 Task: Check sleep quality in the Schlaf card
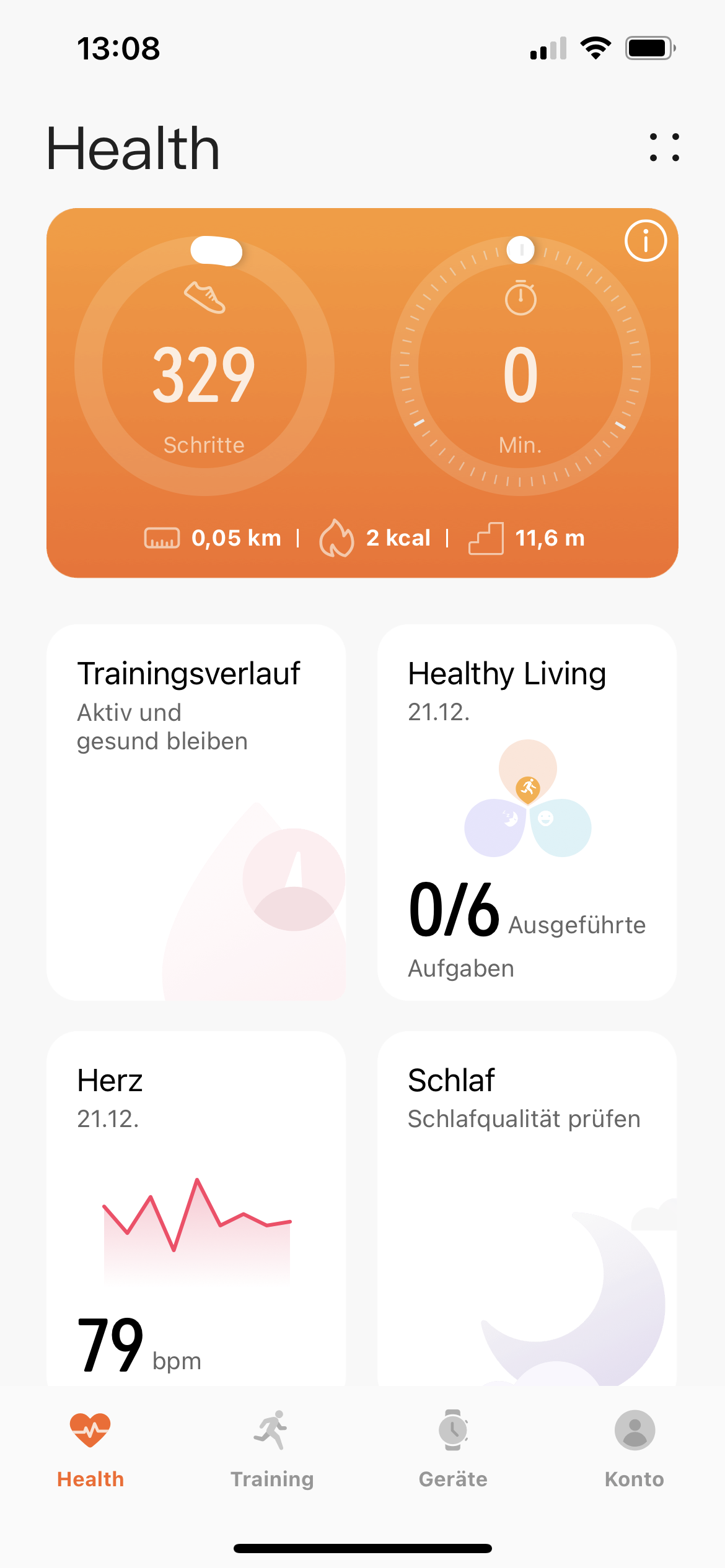(527, 1208)
